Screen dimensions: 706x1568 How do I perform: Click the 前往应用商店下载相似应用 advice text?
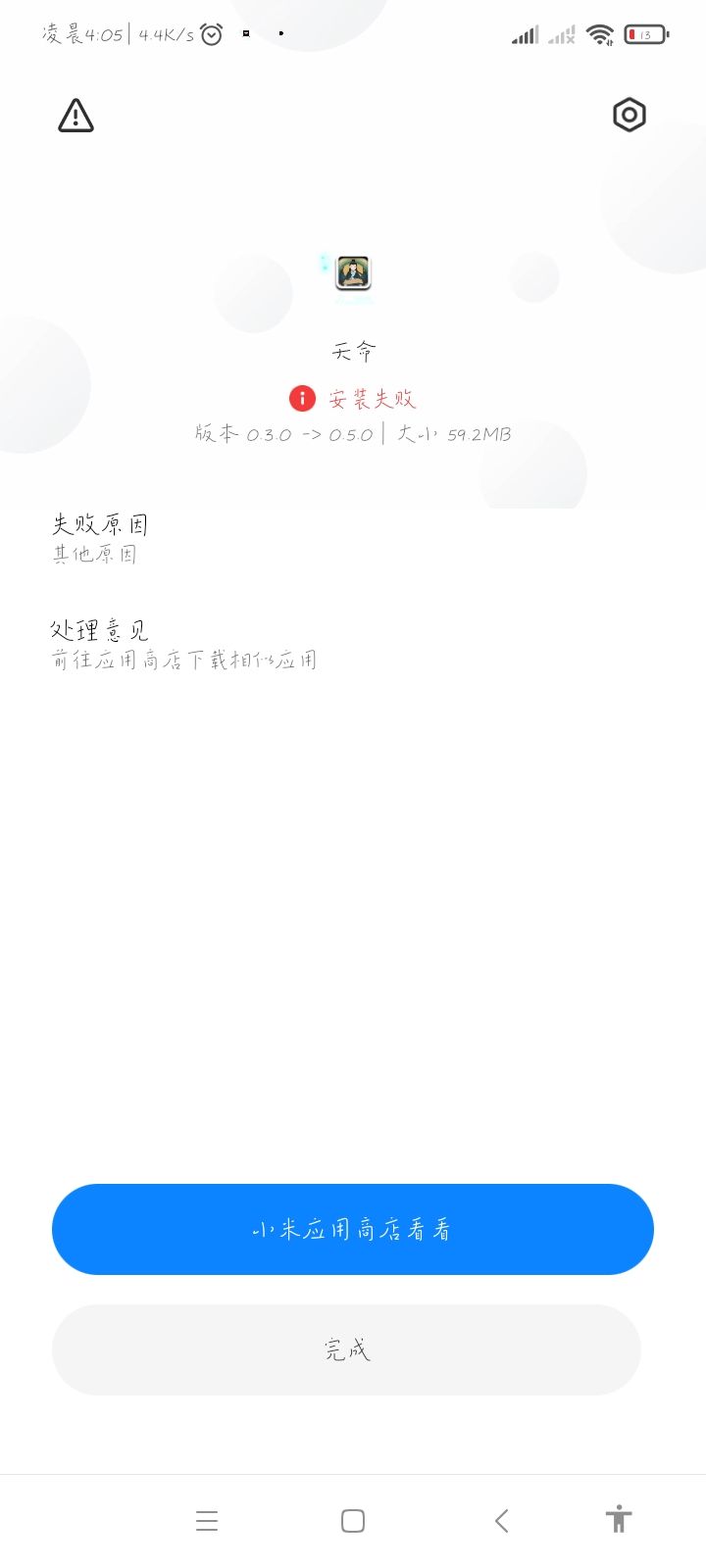click(x=184, y=659)
